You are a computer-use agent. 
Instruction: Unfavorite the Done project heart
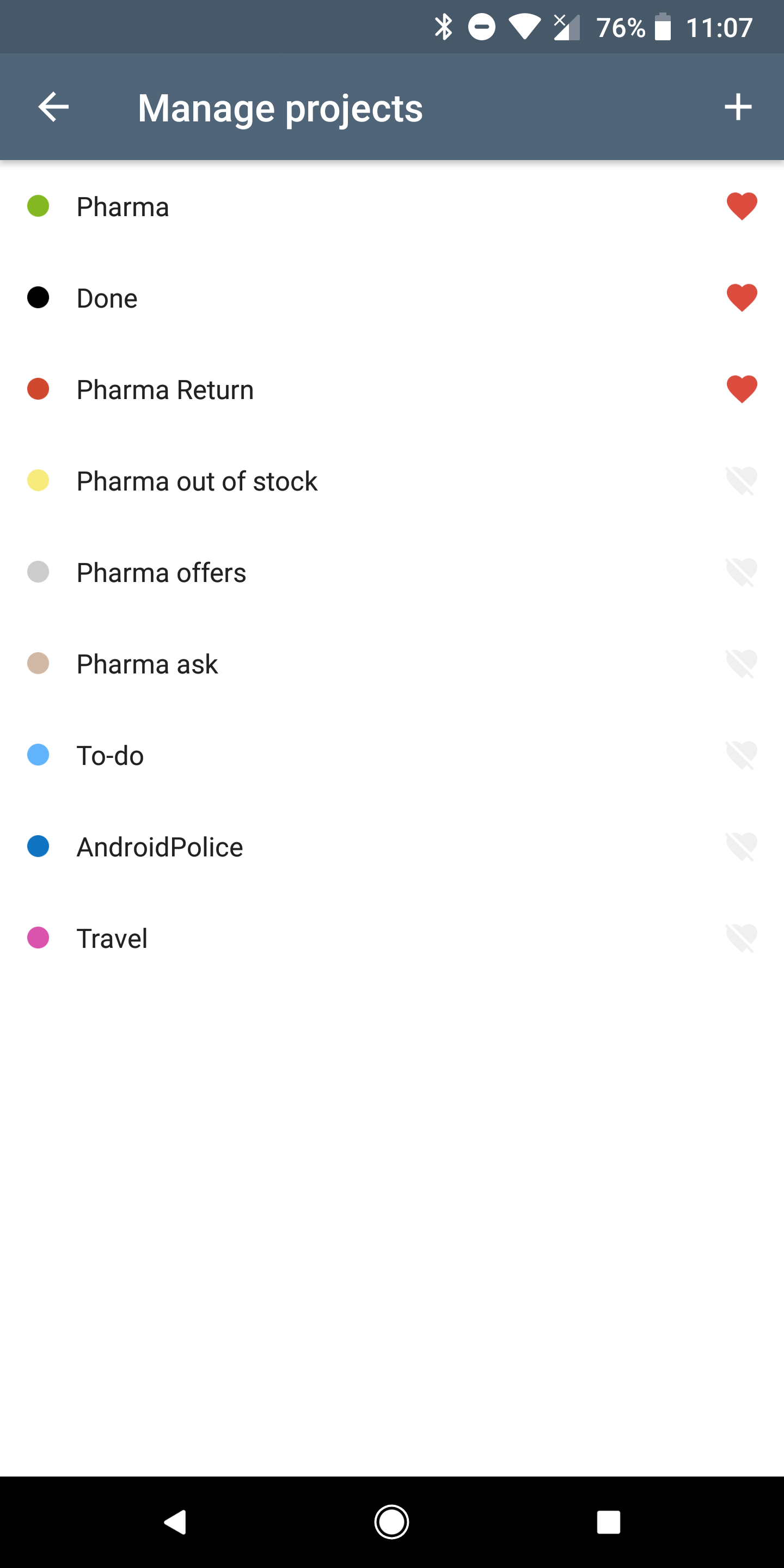point(742,298)
